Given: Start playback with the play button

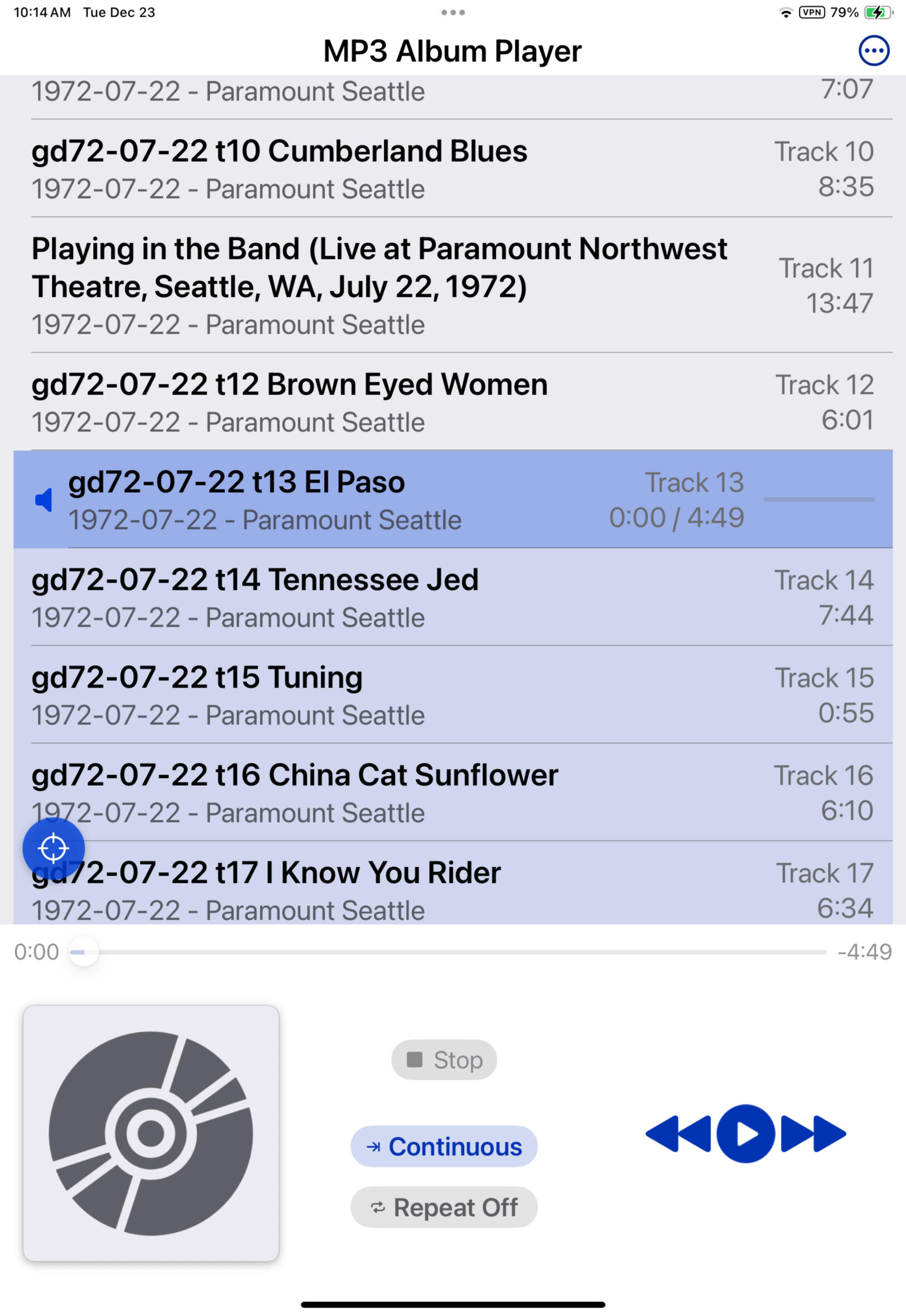Looking at the screenshot, I should [745, 1134].
